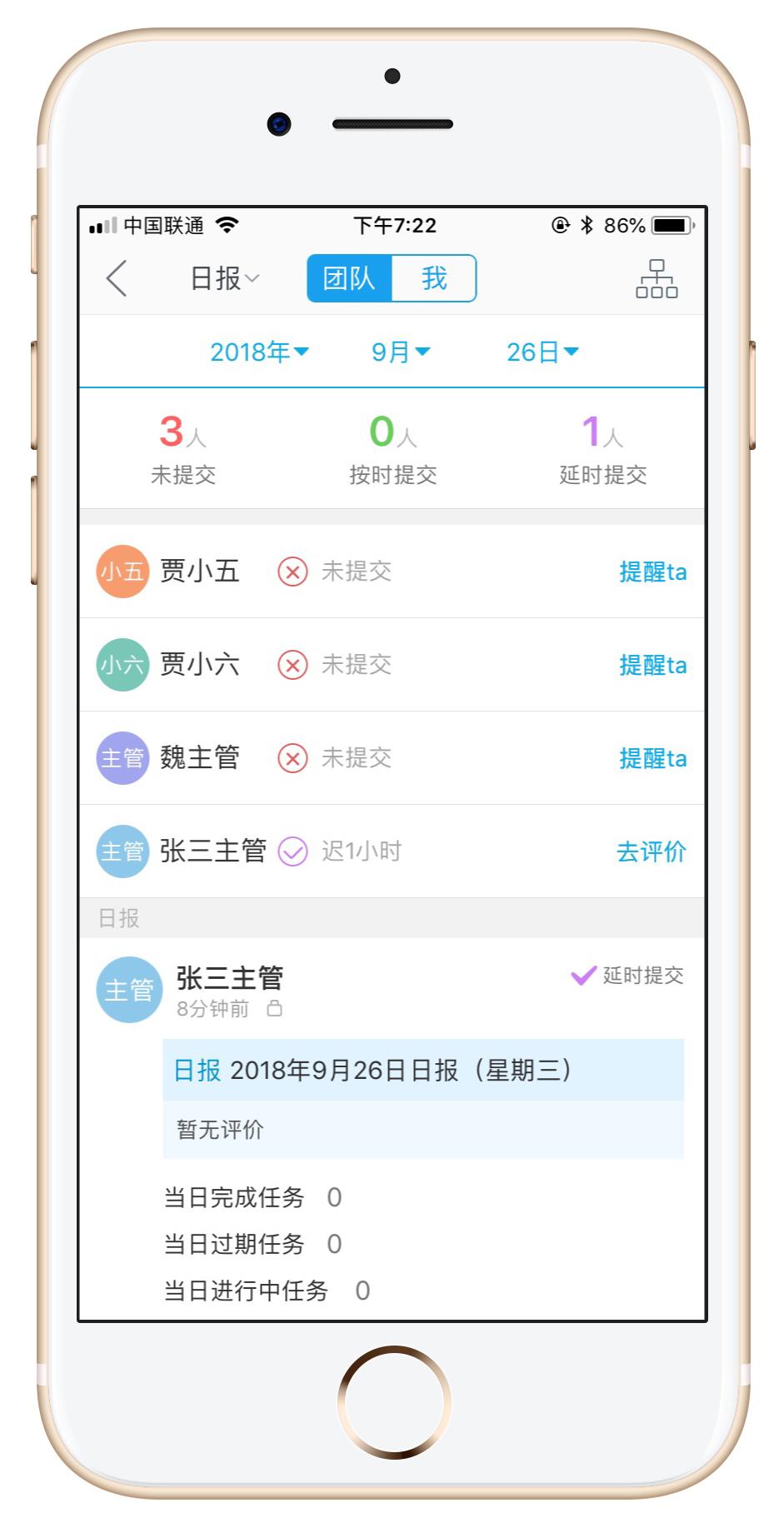Click the purple check icon beside 张三主管
Screen dimensions: 784x1528
pyautogui.click(x=292, y=851)
